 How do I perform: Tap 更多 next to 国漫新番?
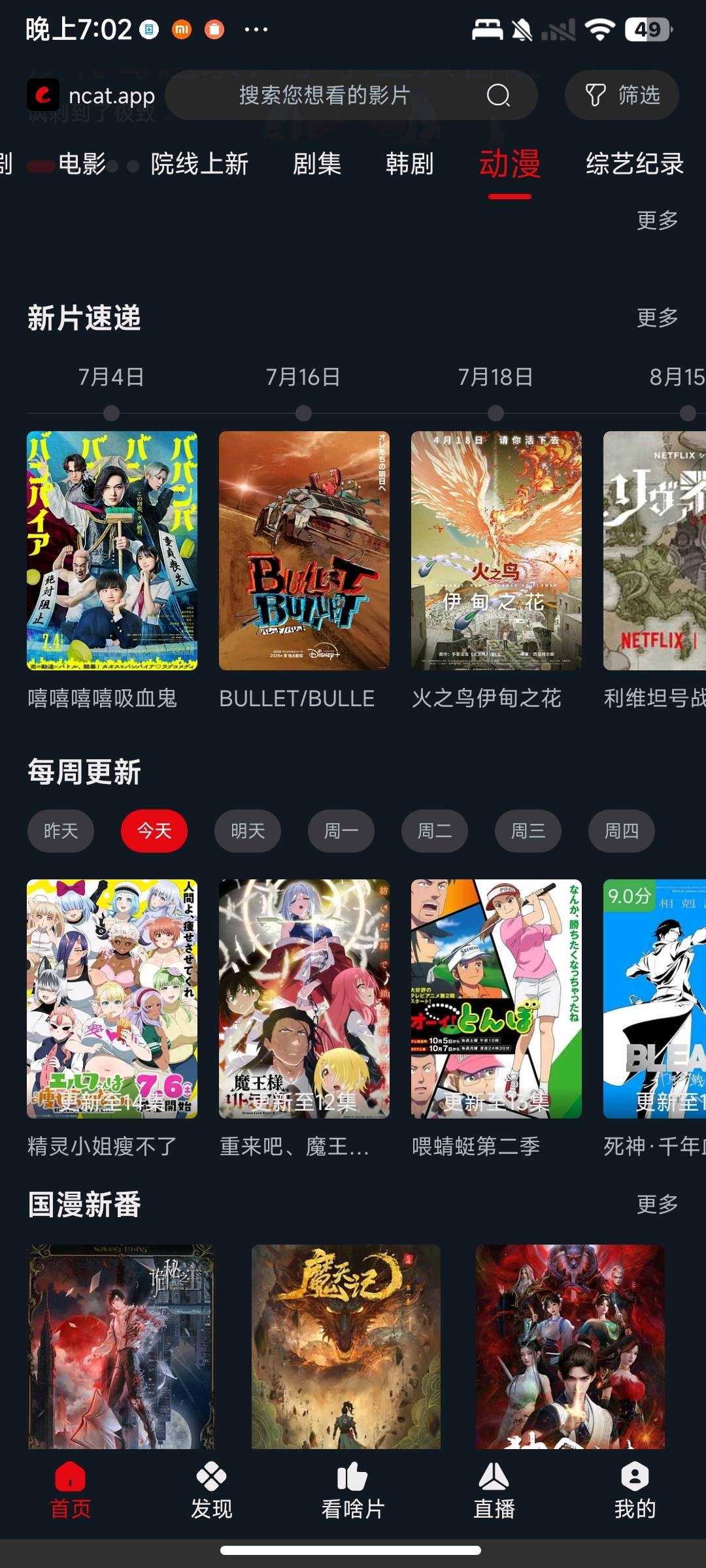click(x=657, y=1203)
